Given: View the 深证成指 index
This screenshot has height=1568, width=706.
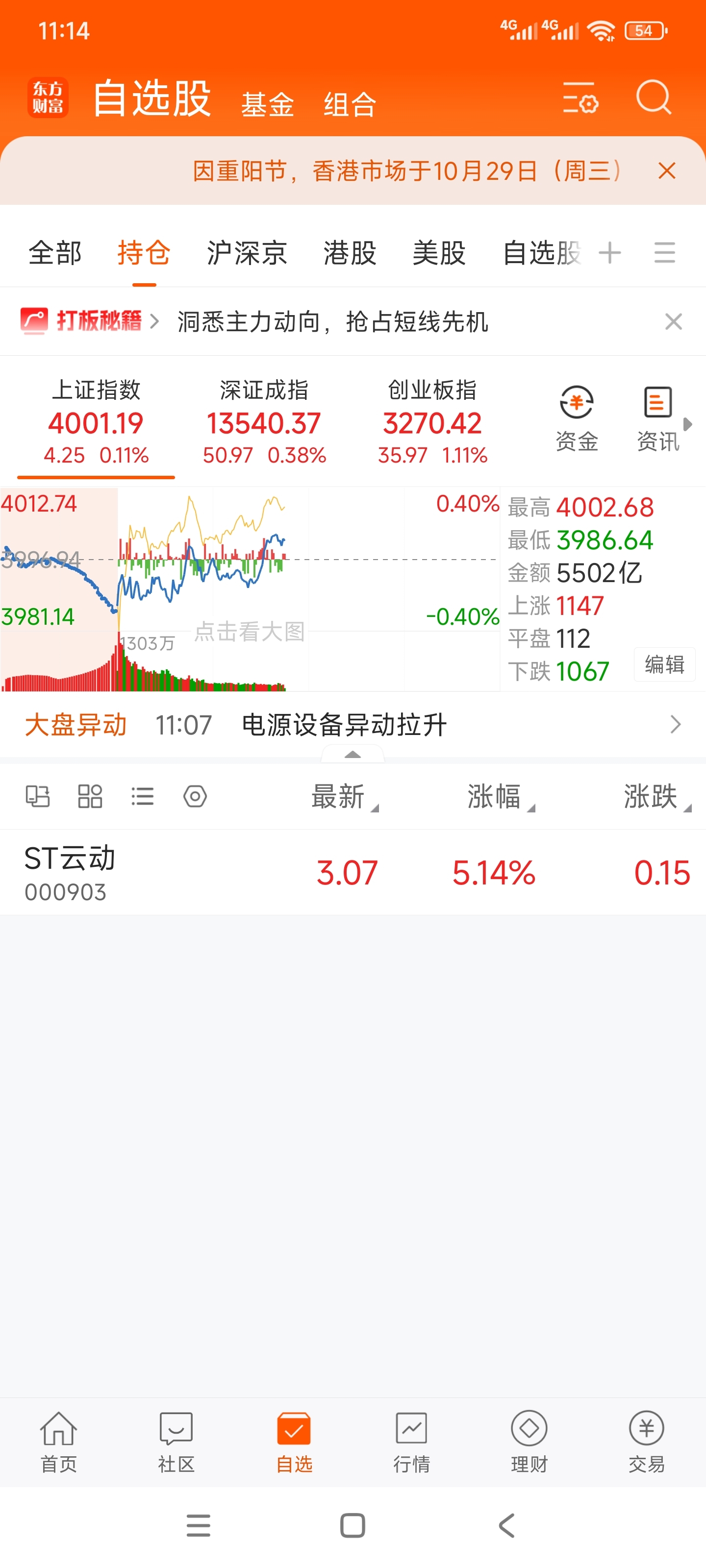Looking at the screenshot, I should point(264,422).
